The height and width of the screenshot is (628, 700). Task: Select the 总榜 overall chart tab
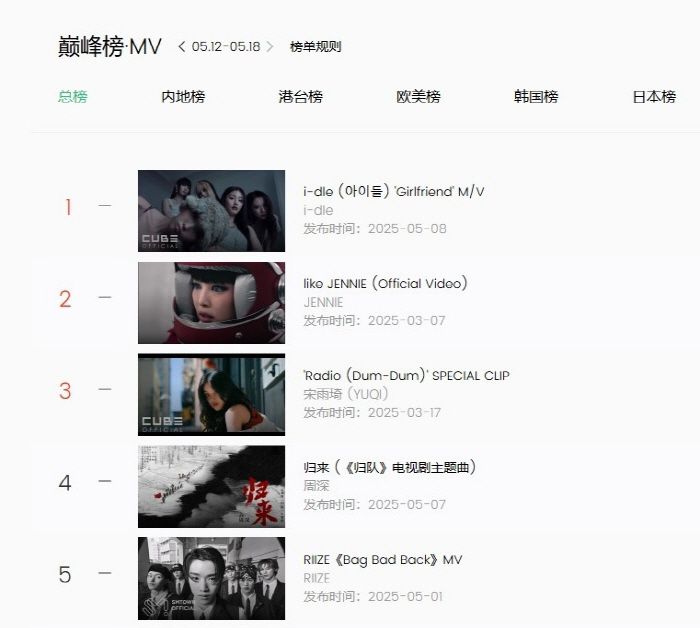[x=72, y=97]
